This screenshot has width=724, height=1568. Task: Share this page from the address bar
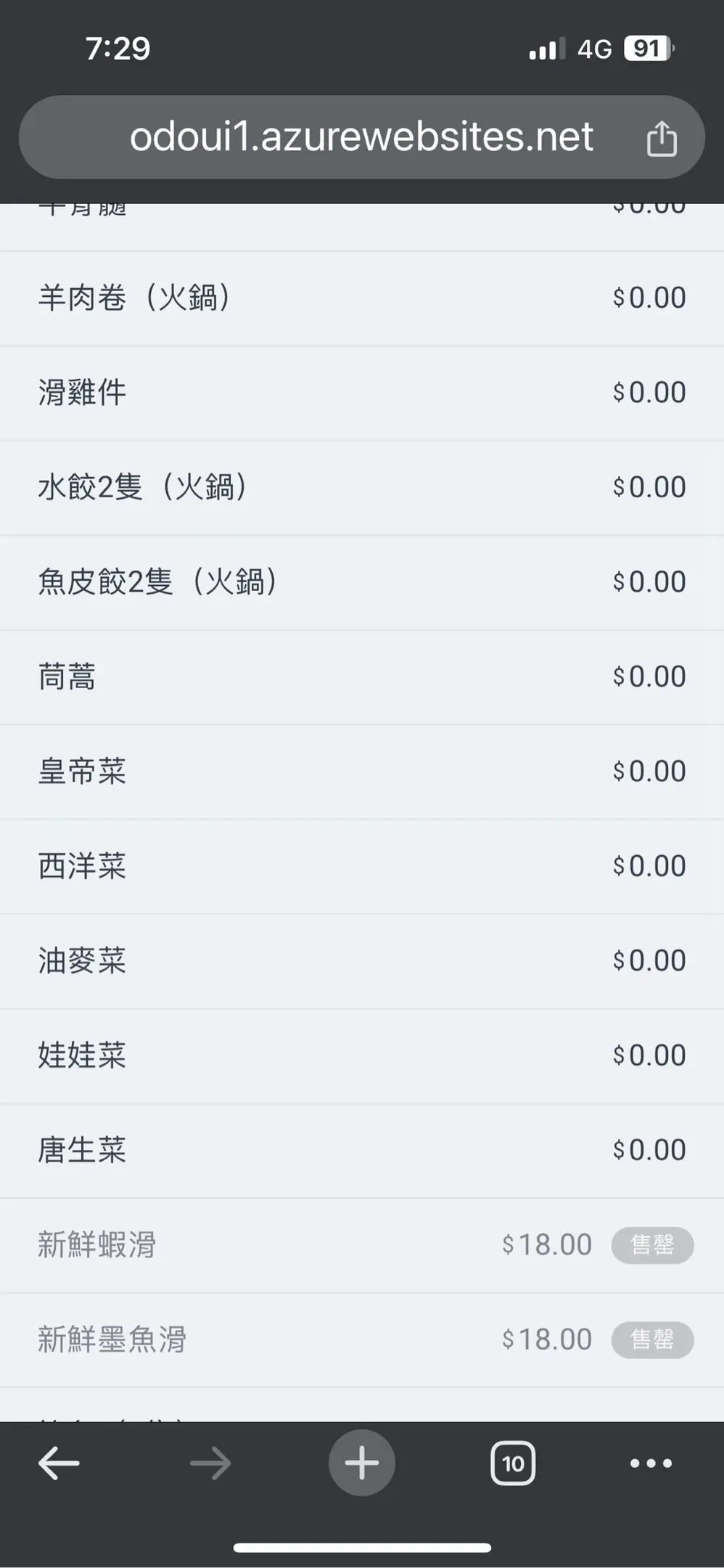pyautogui.click(x=661, y=138)
